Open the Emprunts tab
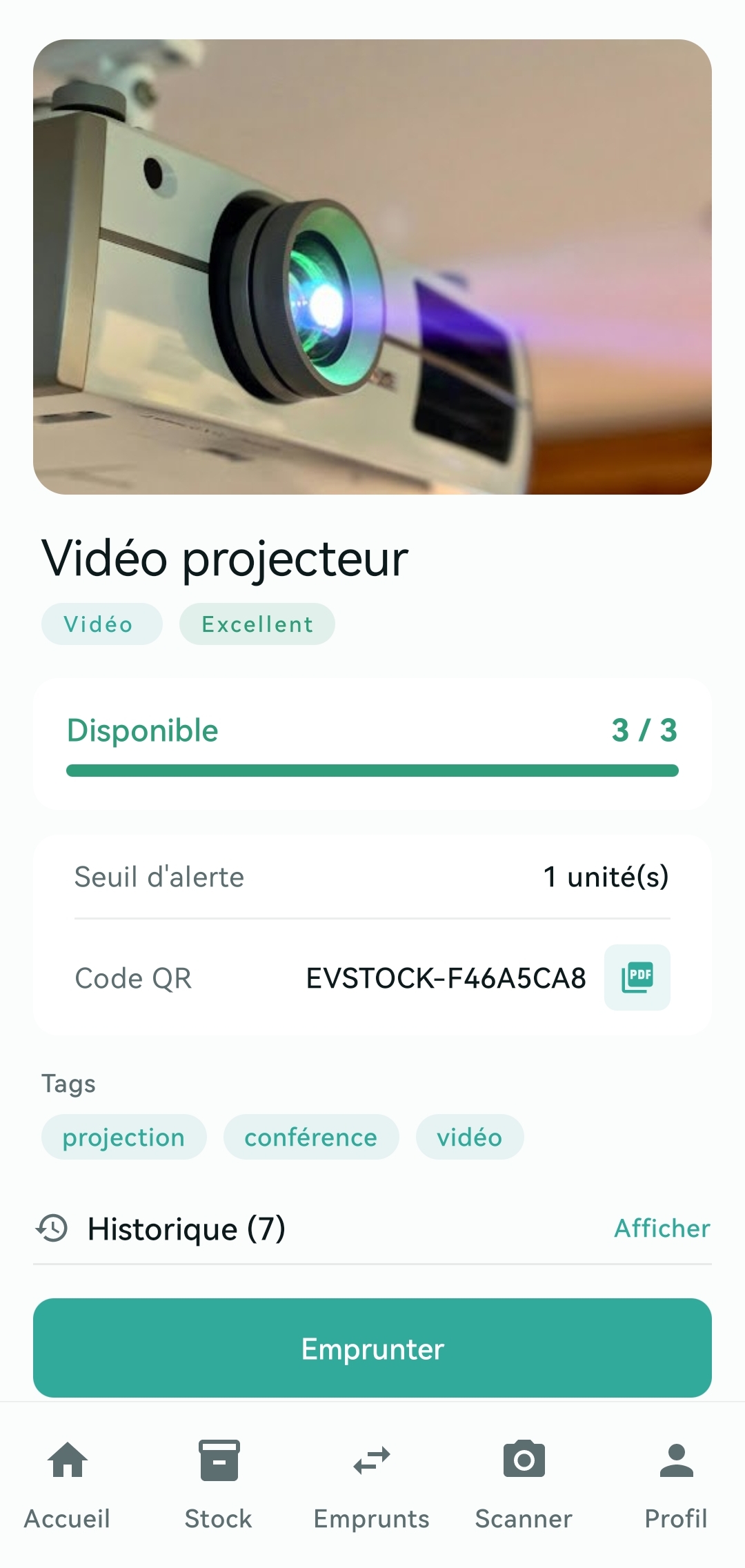The image size is (745, 1568). click(372, 1485)
